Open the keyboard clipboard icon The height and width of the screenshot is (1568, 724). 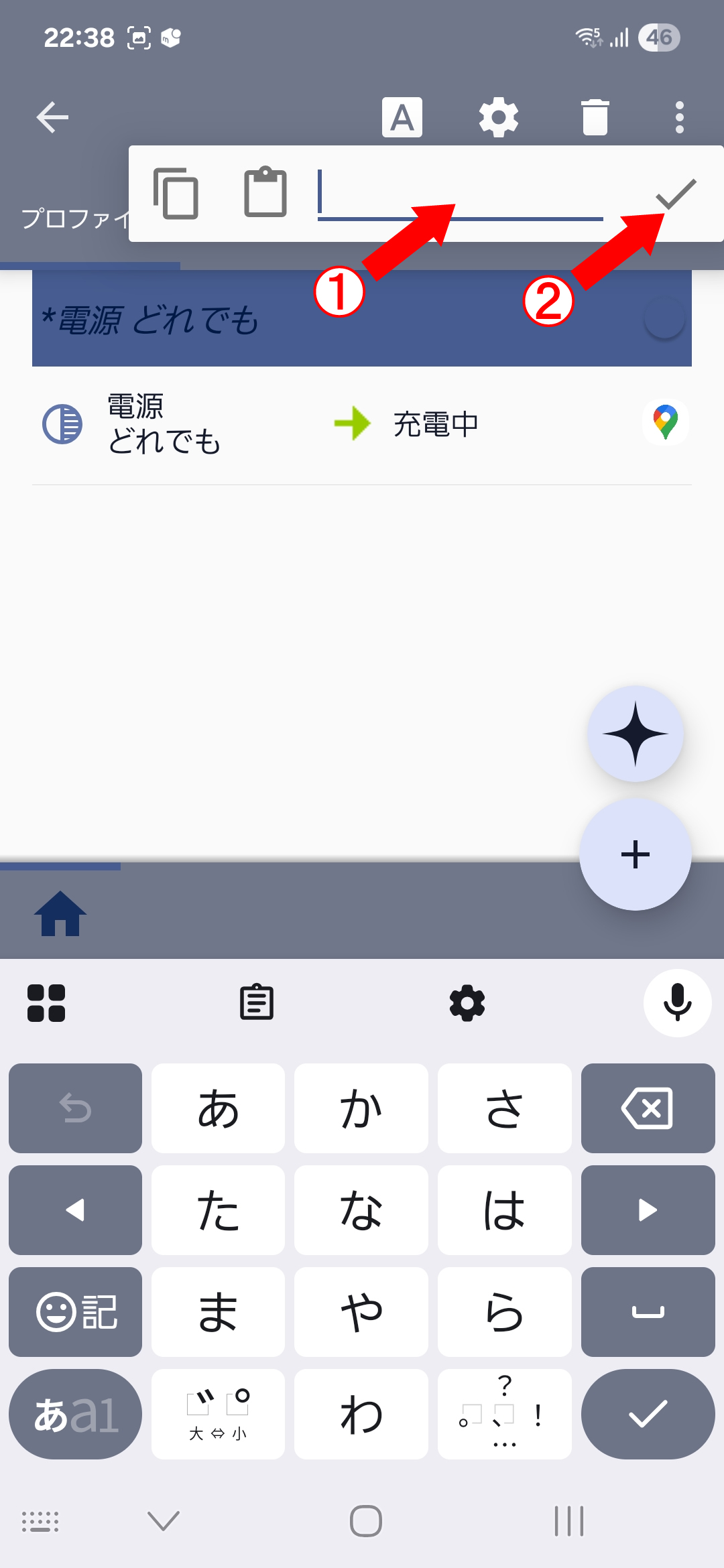[257, 1003]
